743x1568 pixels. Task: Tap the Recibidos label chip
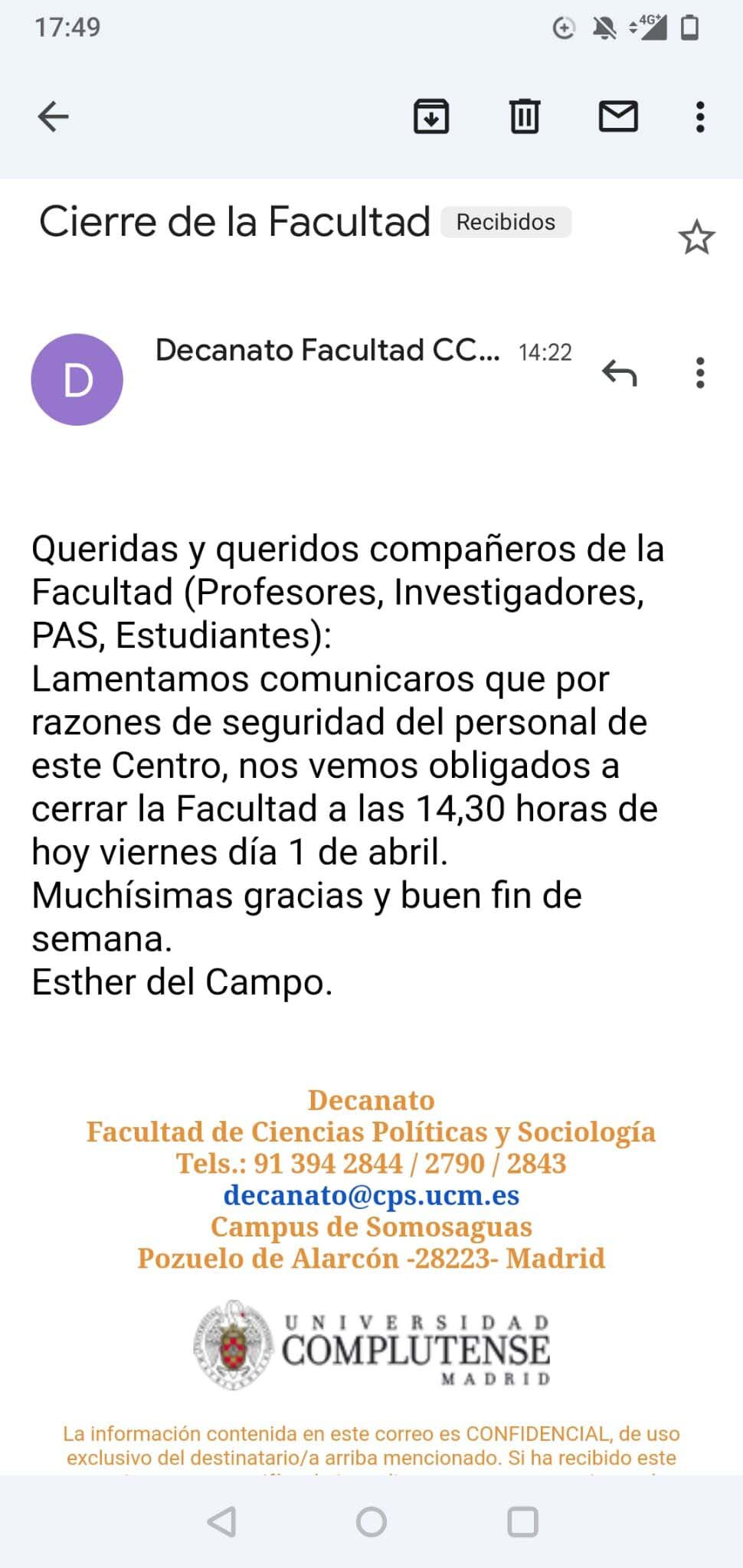tap(506, 222)
